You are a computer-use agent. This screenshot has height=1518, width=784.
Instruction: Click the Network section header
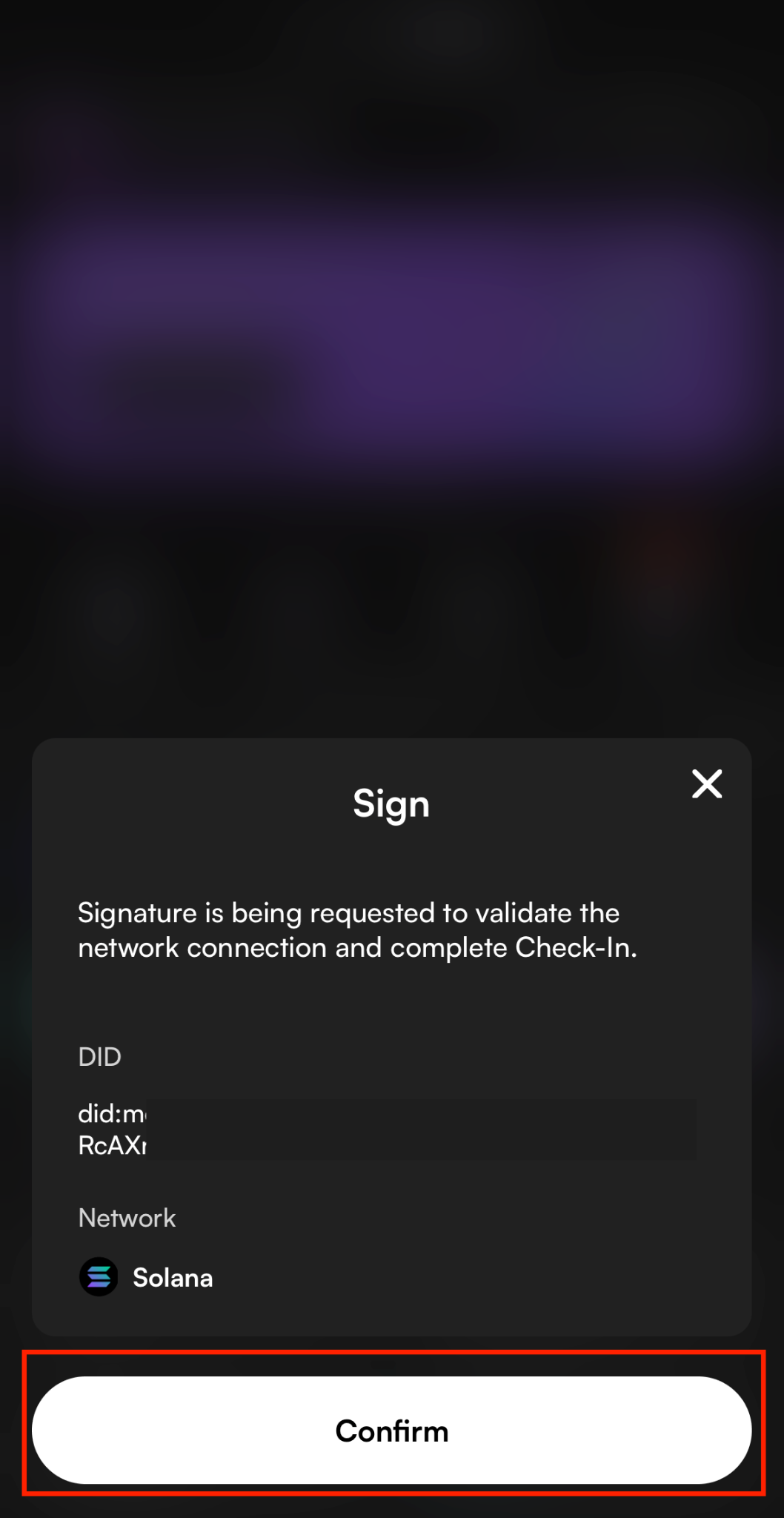tap(127, 1217)
